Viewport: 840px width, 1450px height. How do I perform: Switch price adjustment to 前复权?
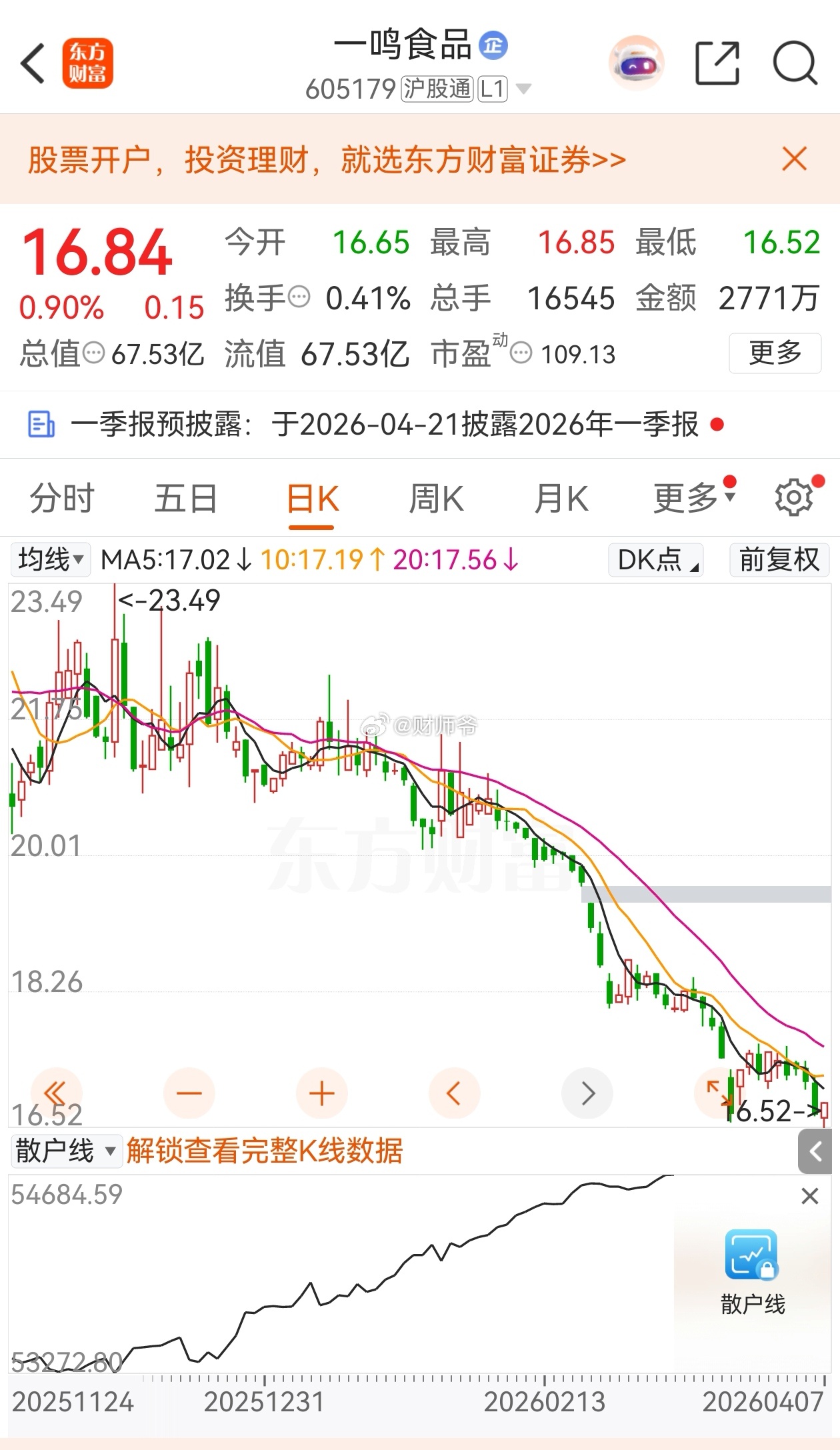[x=779, y=561]
